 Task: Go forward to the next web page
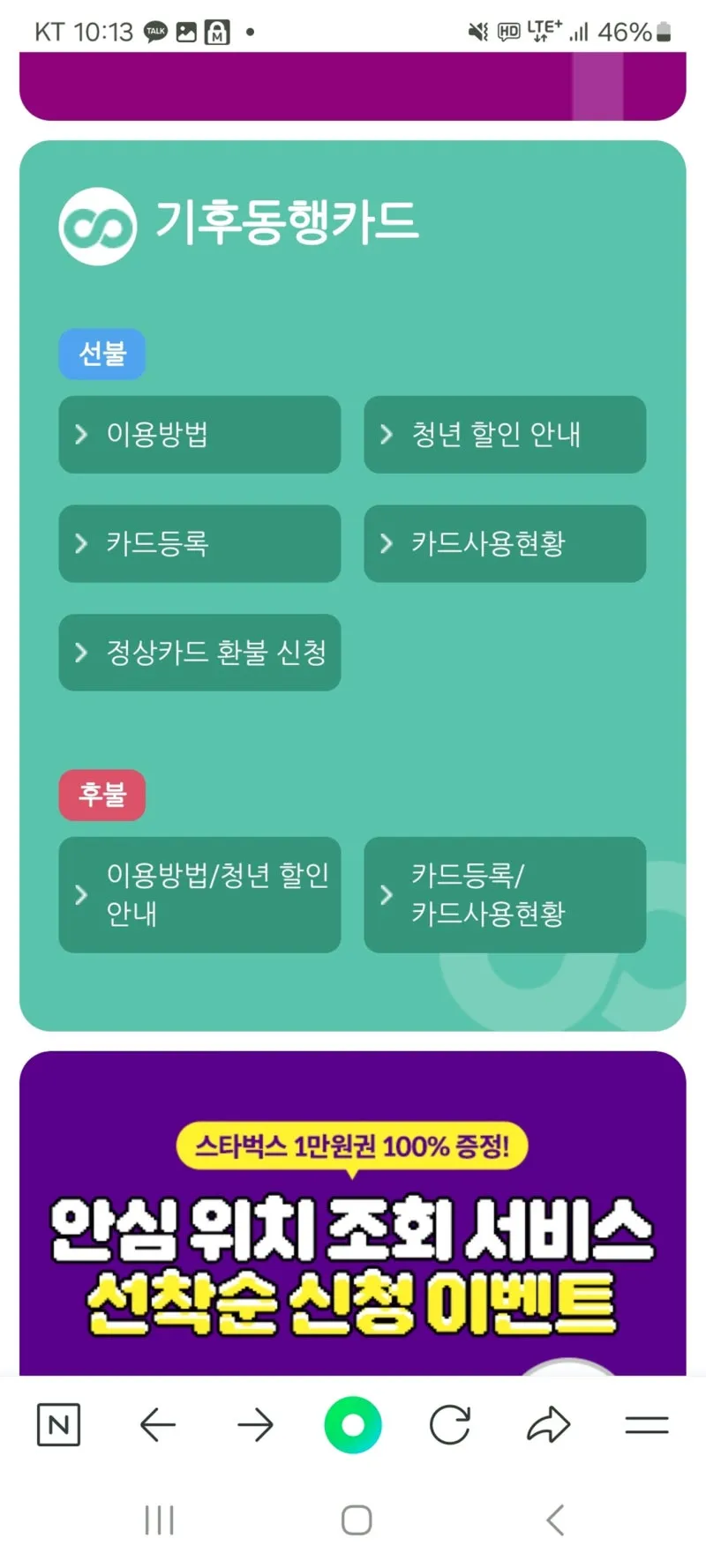(256, 1424)
